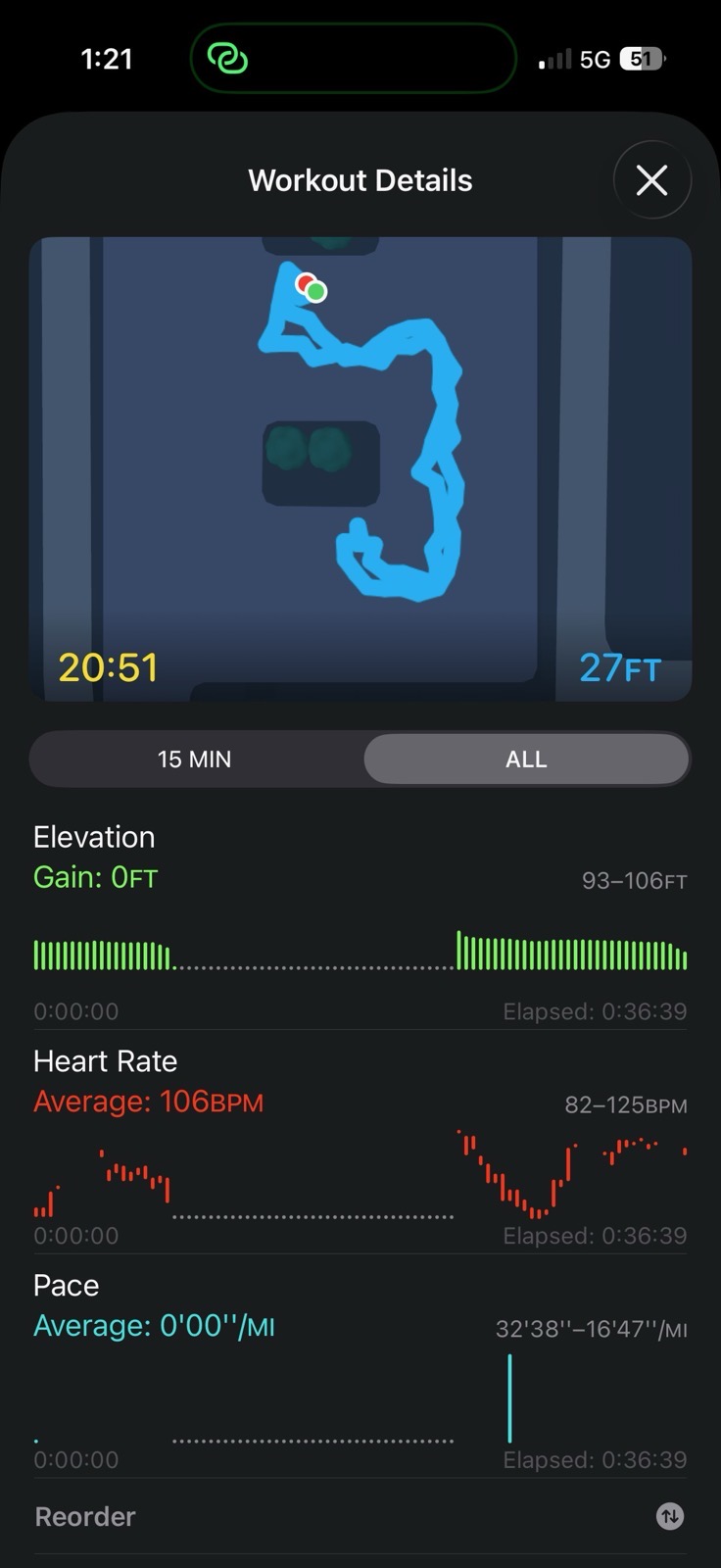Open the Pace chart section
Screen dimensions: 721x1568
coord(66,1285)
